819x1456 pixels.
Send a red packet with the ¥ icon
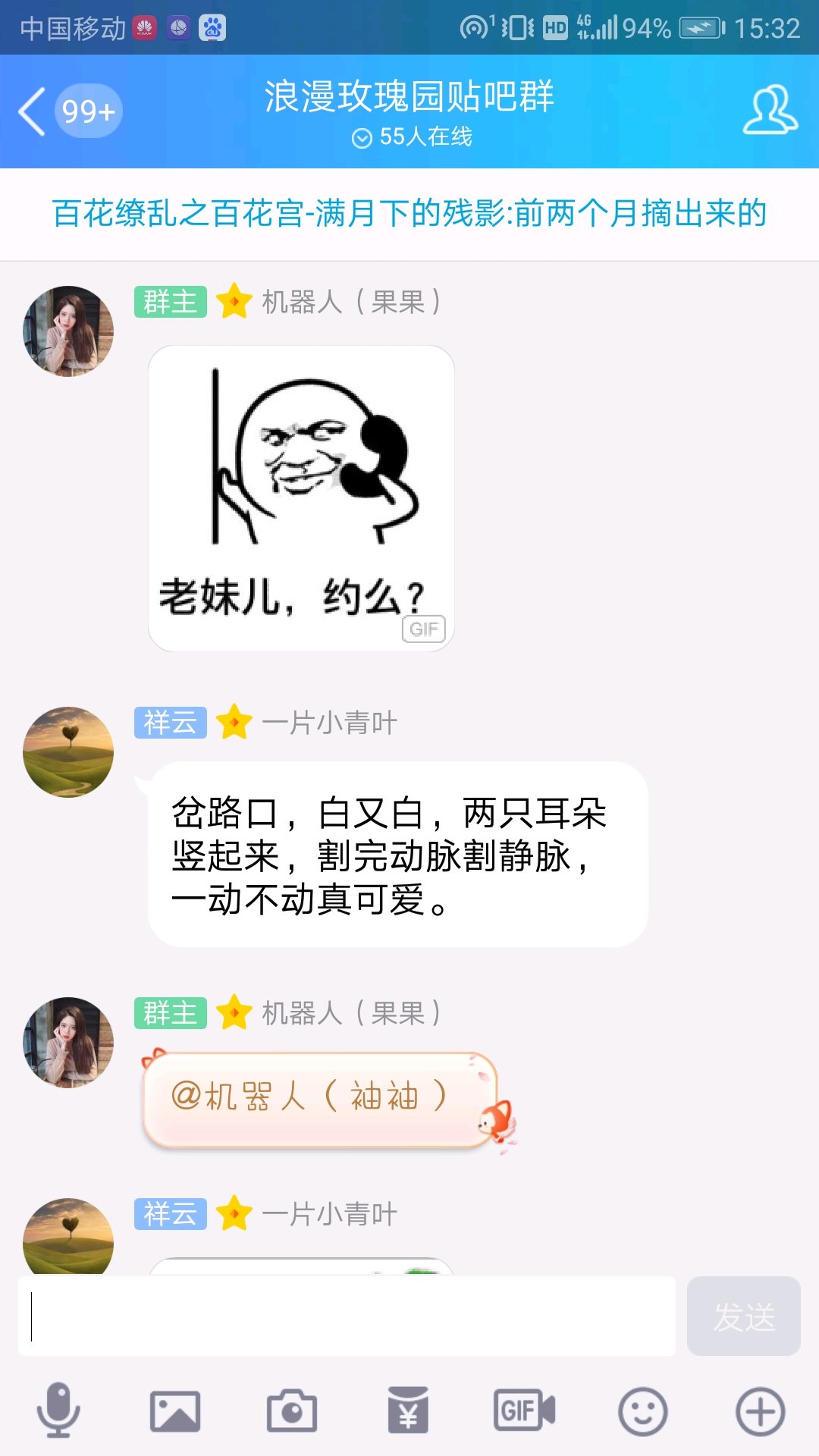click(408, 1411)
